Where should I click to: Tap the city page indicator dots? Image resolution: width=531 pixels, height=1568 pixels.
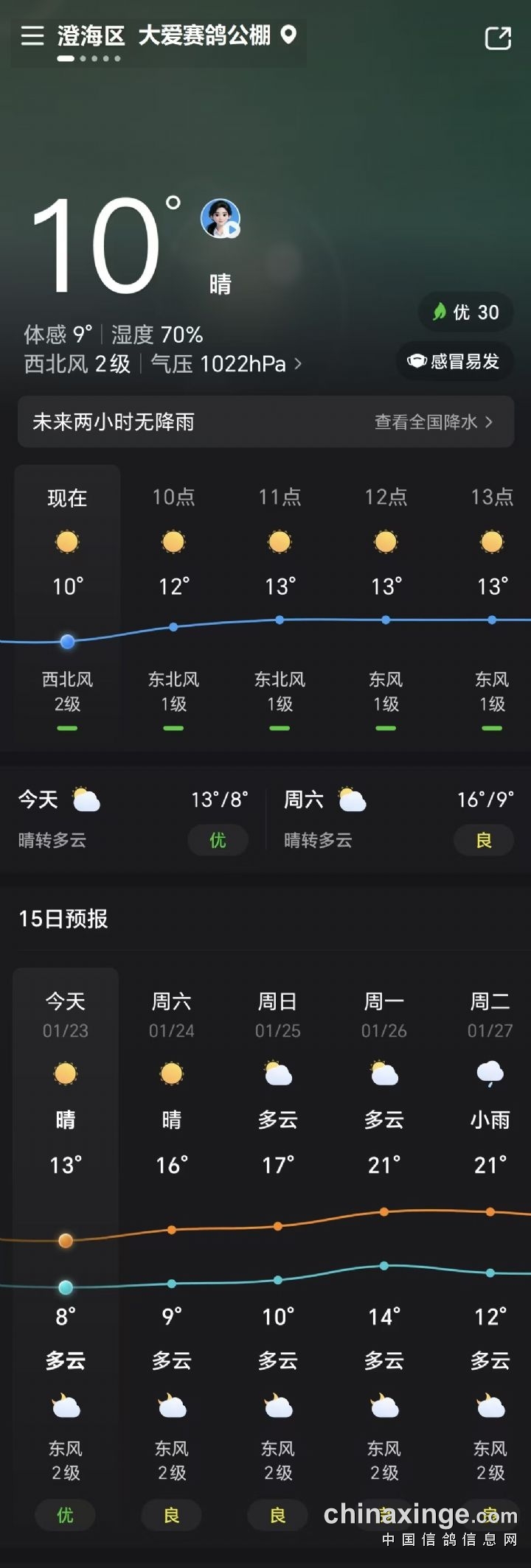point(88,58)
